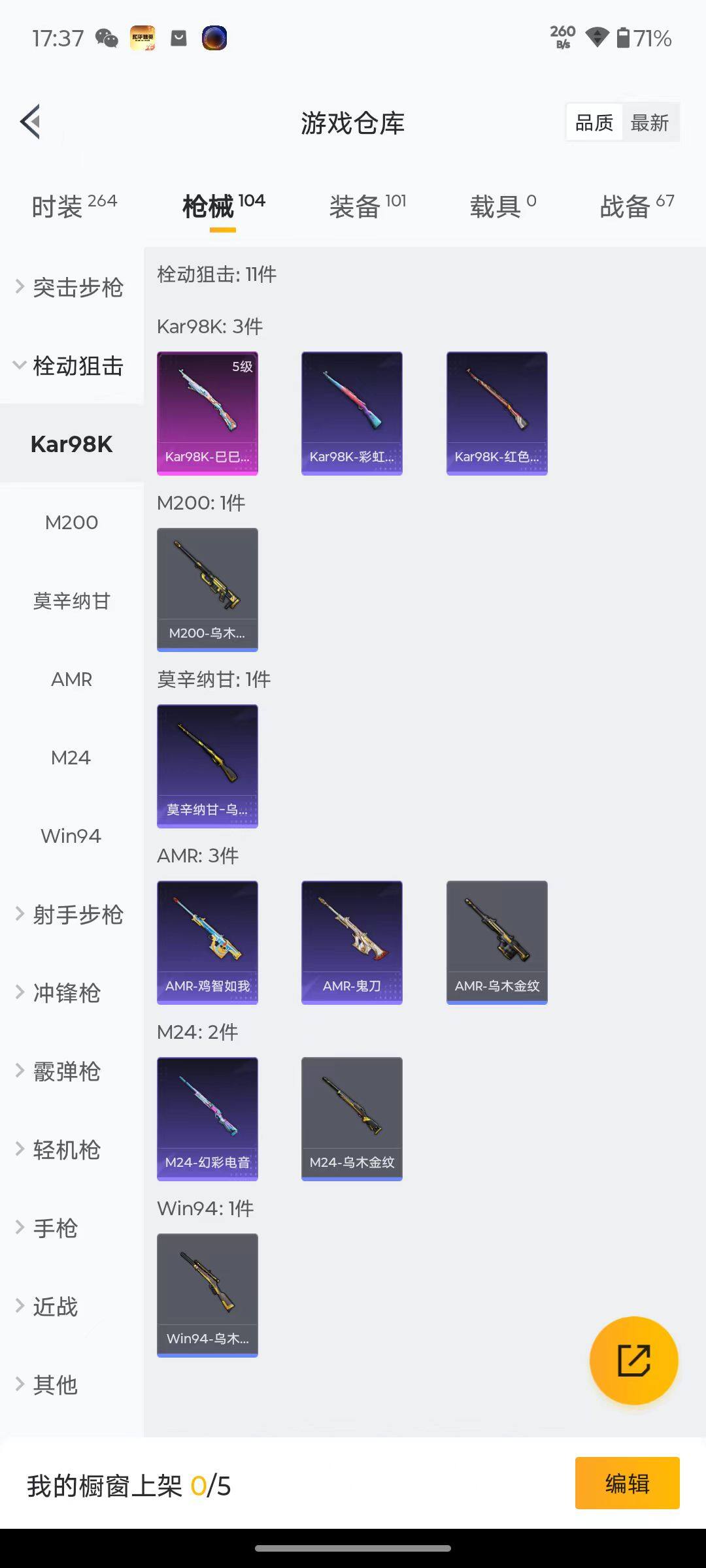Tap the orange floating share button
The height and width of the screenshot is (1568, 706).
(x=633, y=1360)
